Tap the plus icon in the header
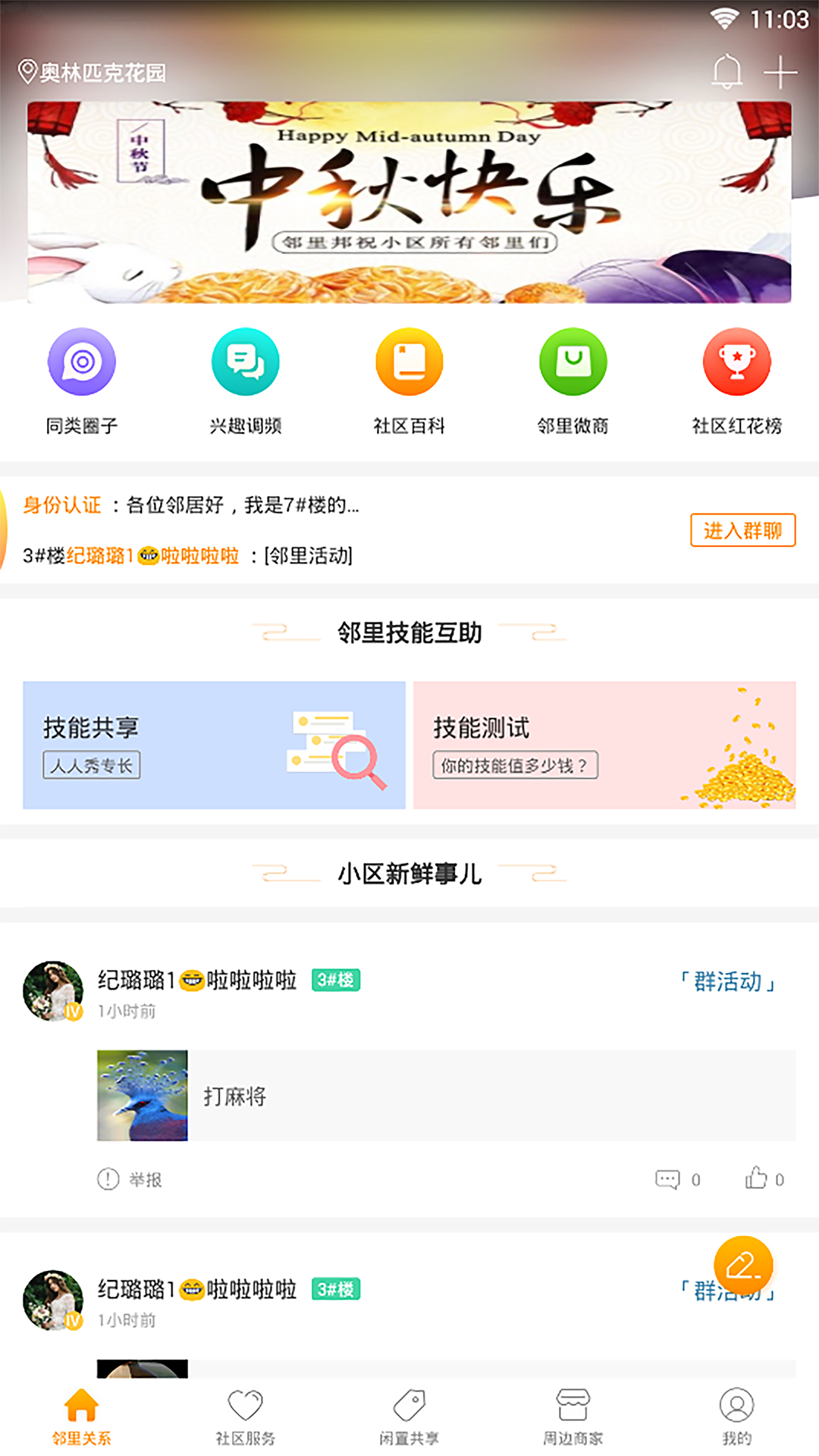The width and height of the screenshot is (819, 1456). [780, 73]
